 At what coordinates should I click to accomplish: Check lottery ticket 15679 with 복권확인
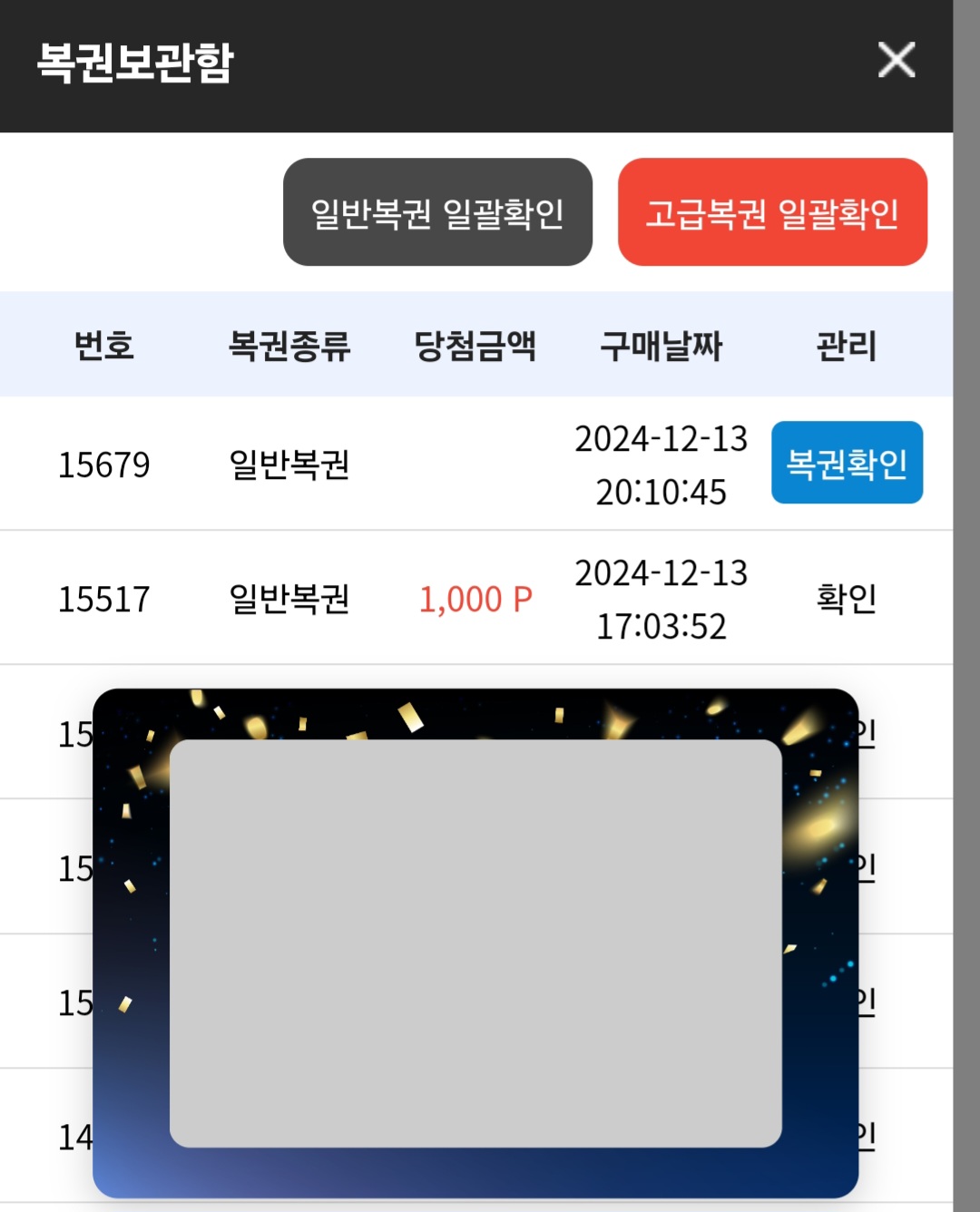pos(847,463)
